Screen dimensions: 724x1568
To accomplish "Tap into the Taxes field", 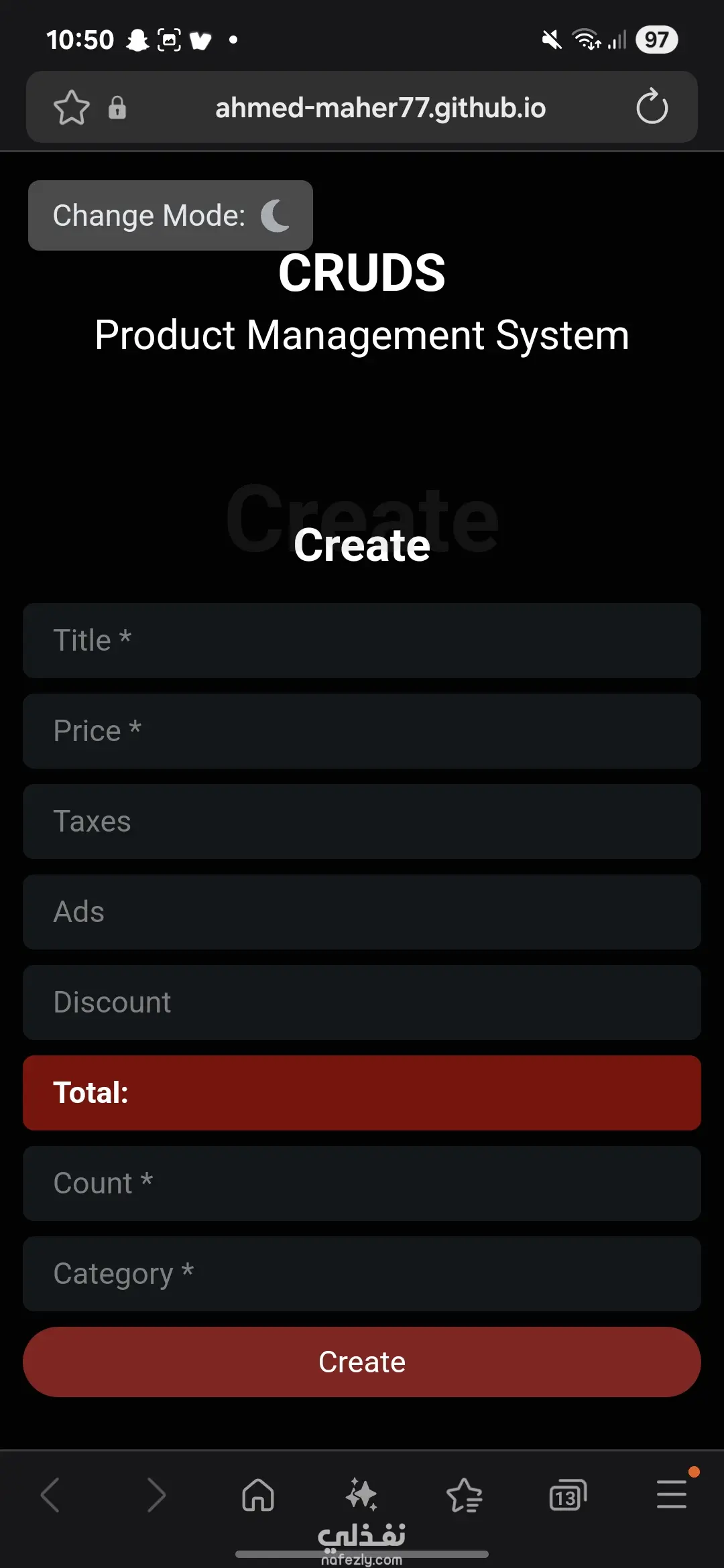I will [362, 822].
